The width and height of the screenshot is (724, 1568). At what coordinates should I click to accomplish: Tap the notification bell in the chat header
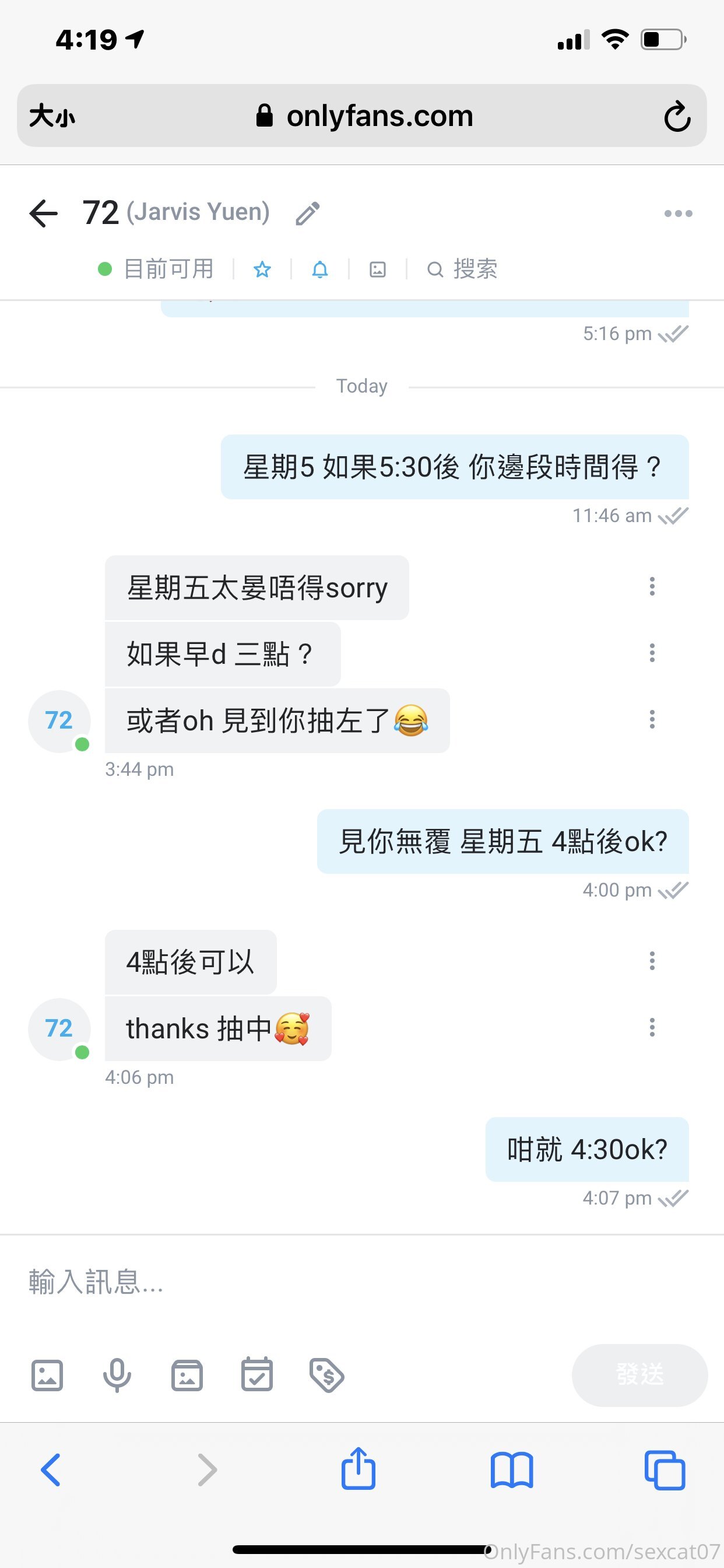320,269
